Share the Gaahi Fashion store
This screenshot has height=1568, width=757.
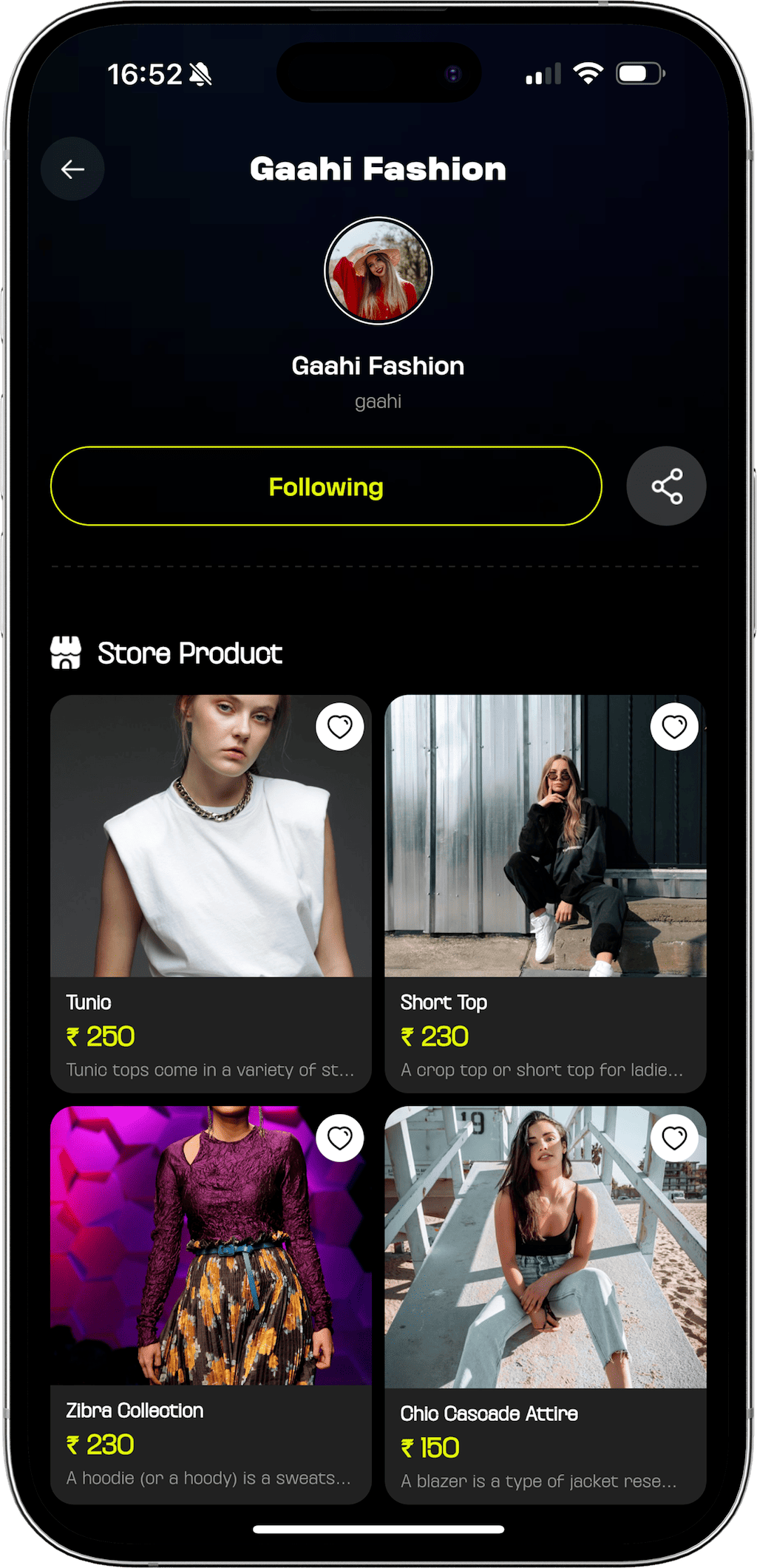click(x=666, y=486)
